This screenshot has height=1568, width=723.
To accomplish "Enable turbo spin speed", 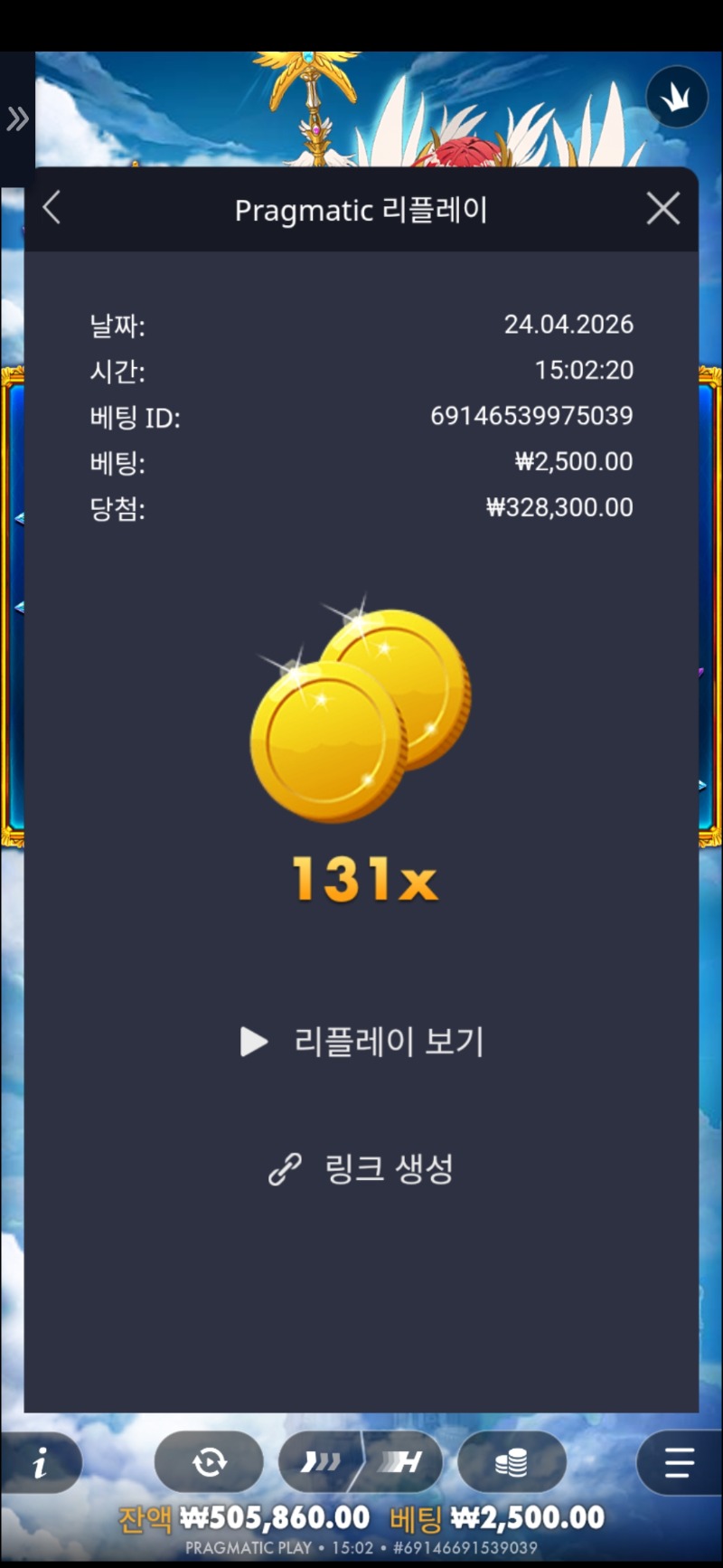I will click(x=321, y=1462).
